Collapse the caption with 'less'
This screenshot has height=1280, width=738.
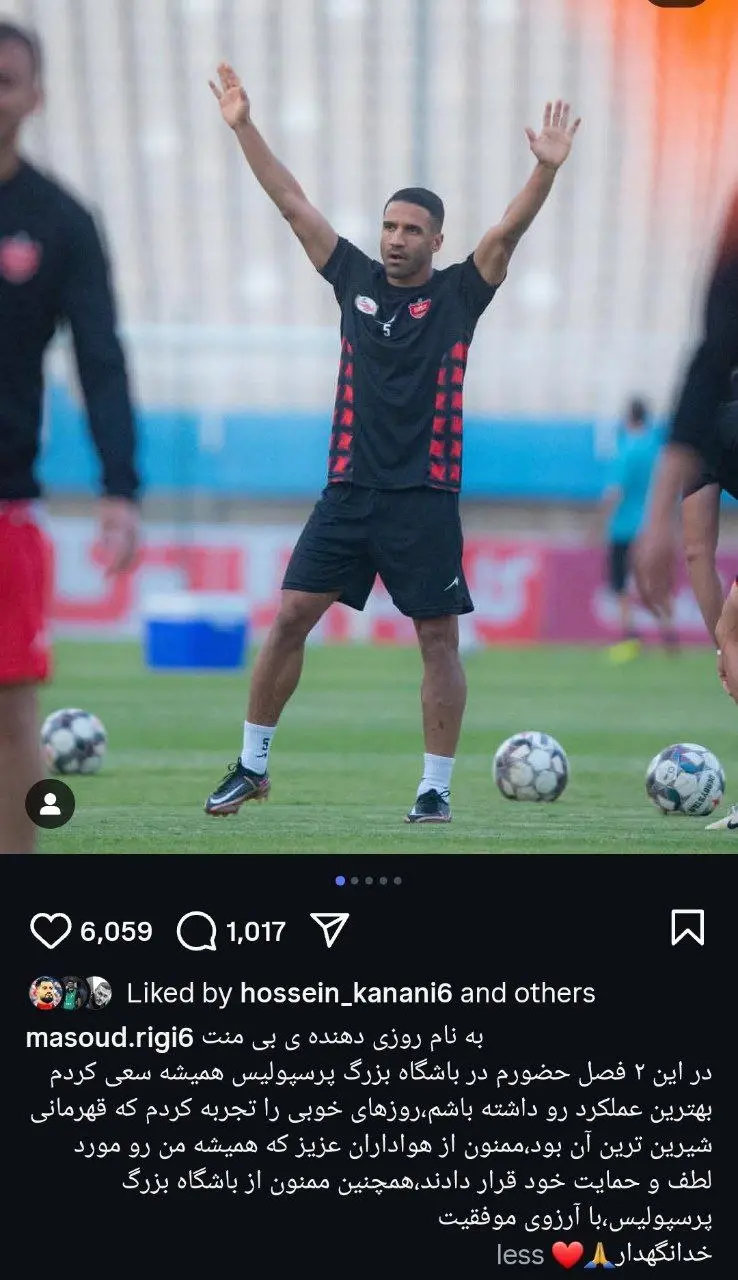click(520, 1255)
